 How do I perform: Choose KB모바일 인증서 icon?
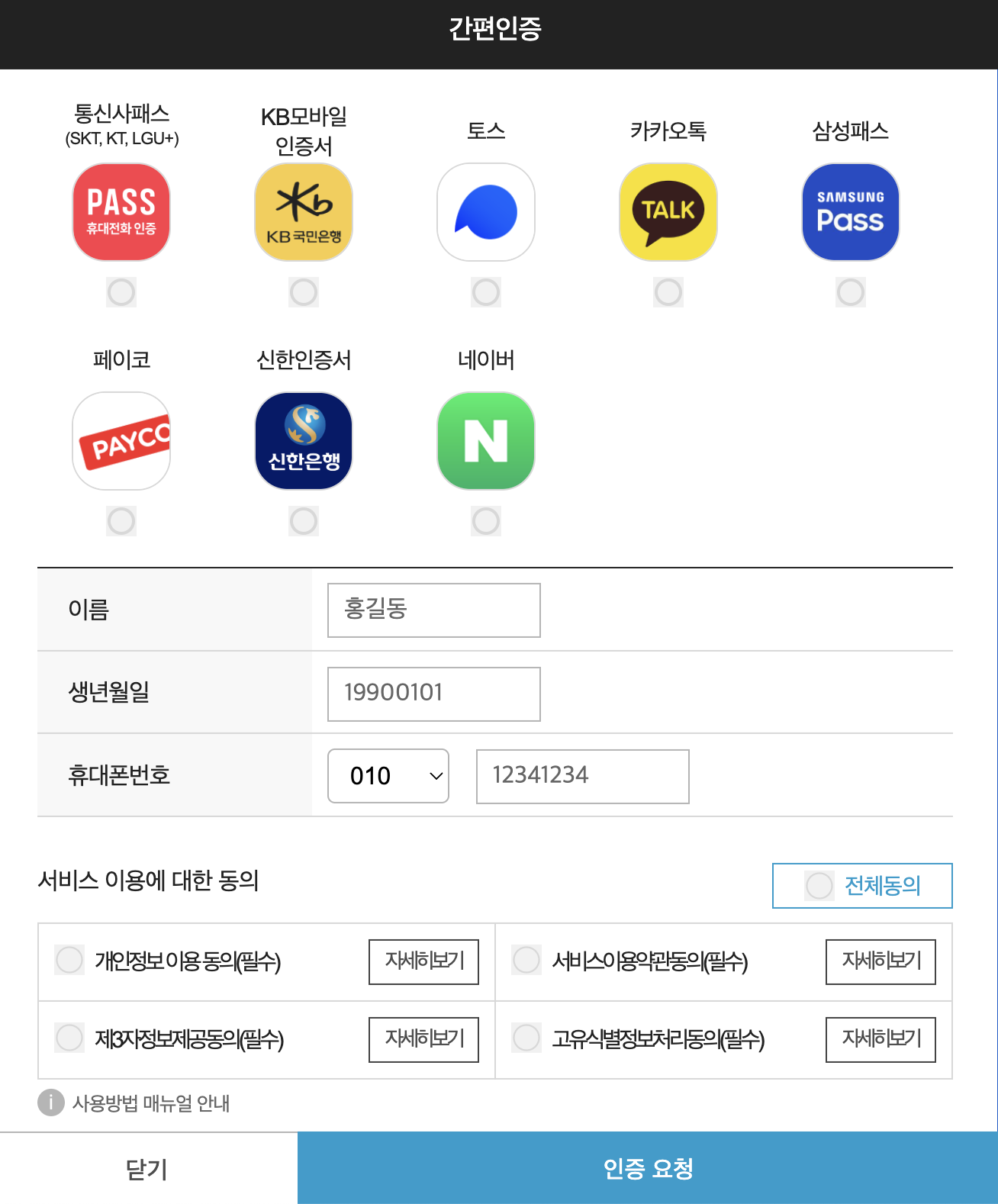coord(303,211)
